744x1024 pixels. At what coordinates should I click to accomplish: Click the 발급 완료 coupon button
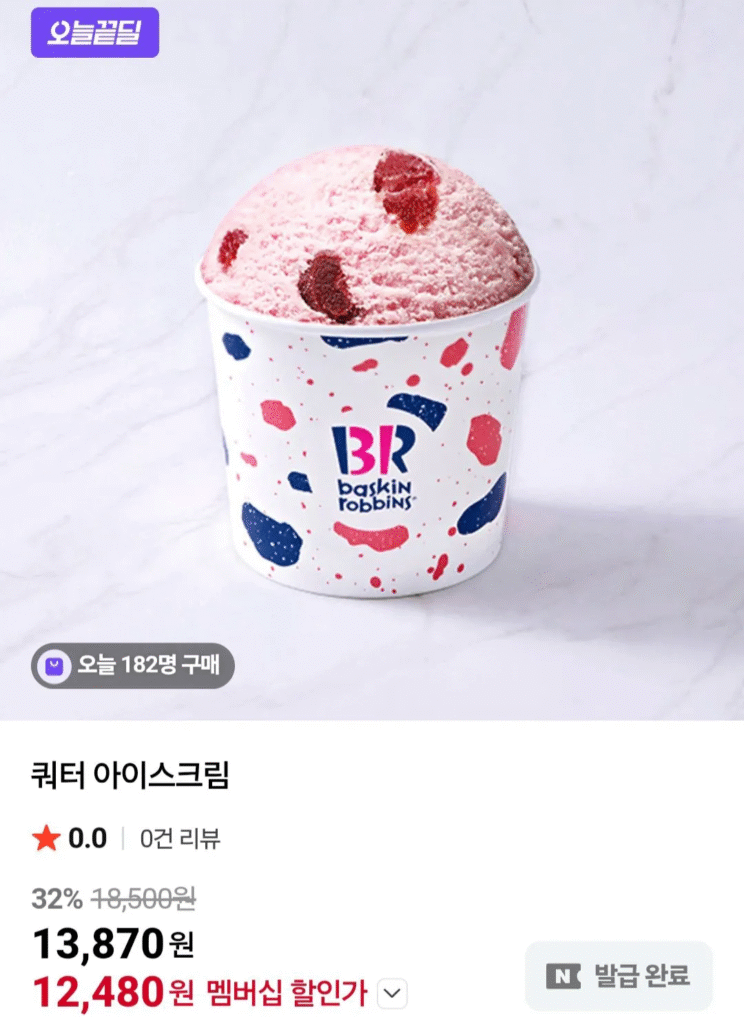tap(617, 975)
